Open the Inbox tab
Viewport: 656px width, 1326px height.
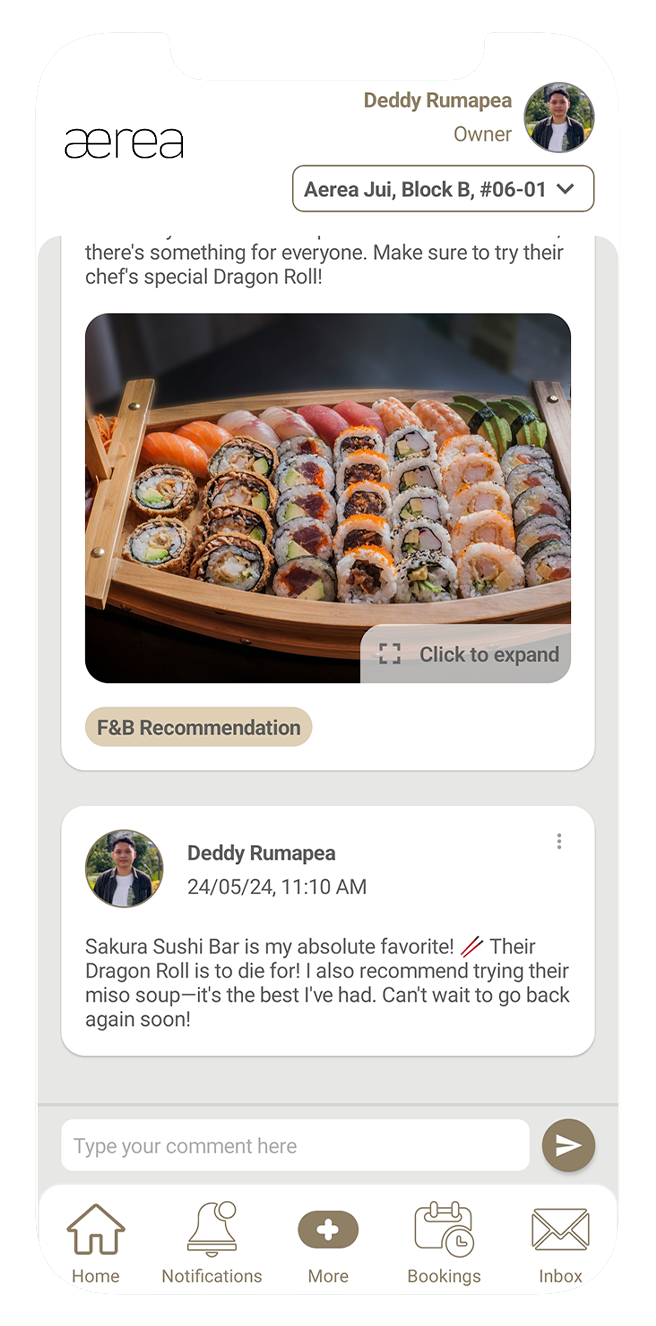coord(560,1243)
